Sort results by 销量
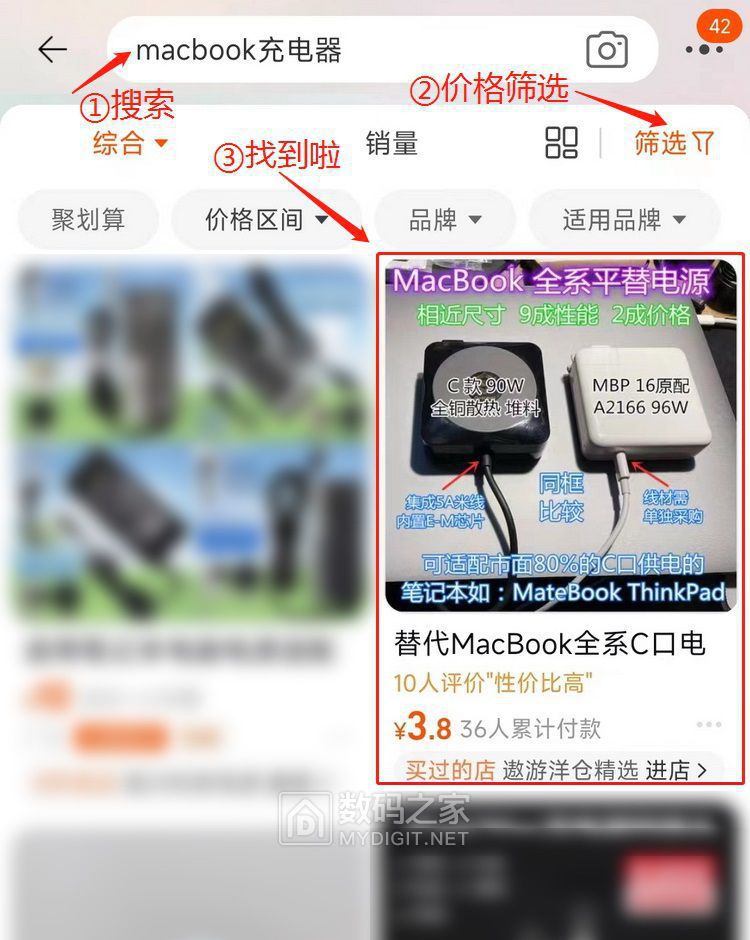The width and height of the screenshot is (750, 940). 391,144
